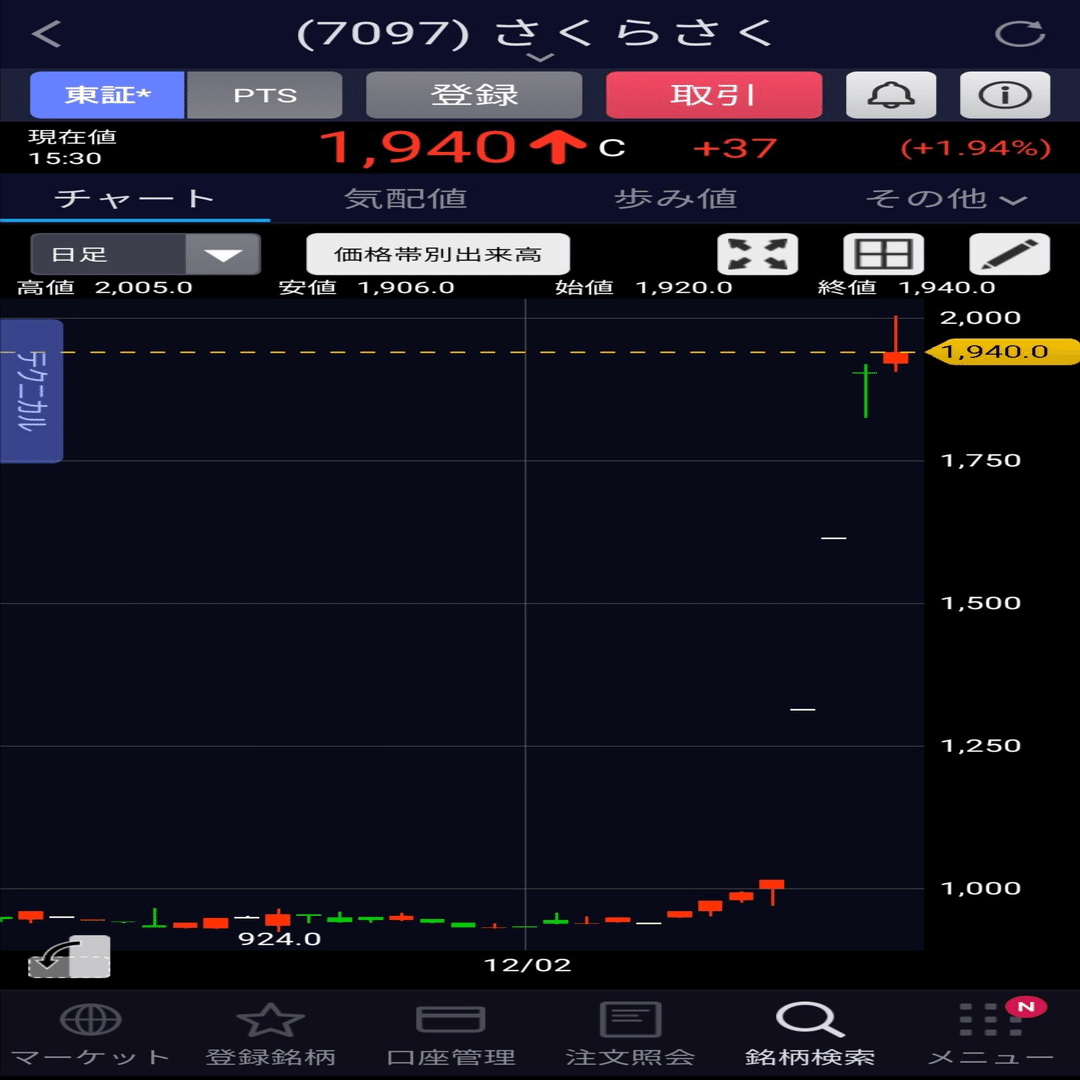Open the メニュー tab

(x=990, y=1035)
